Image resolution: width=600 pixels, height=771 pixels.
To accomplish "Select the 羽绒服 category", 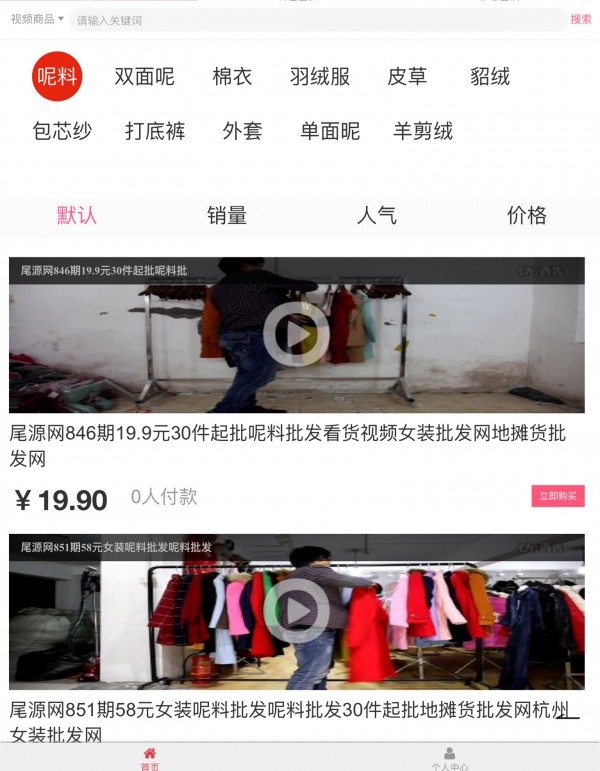I will point(320,77).
